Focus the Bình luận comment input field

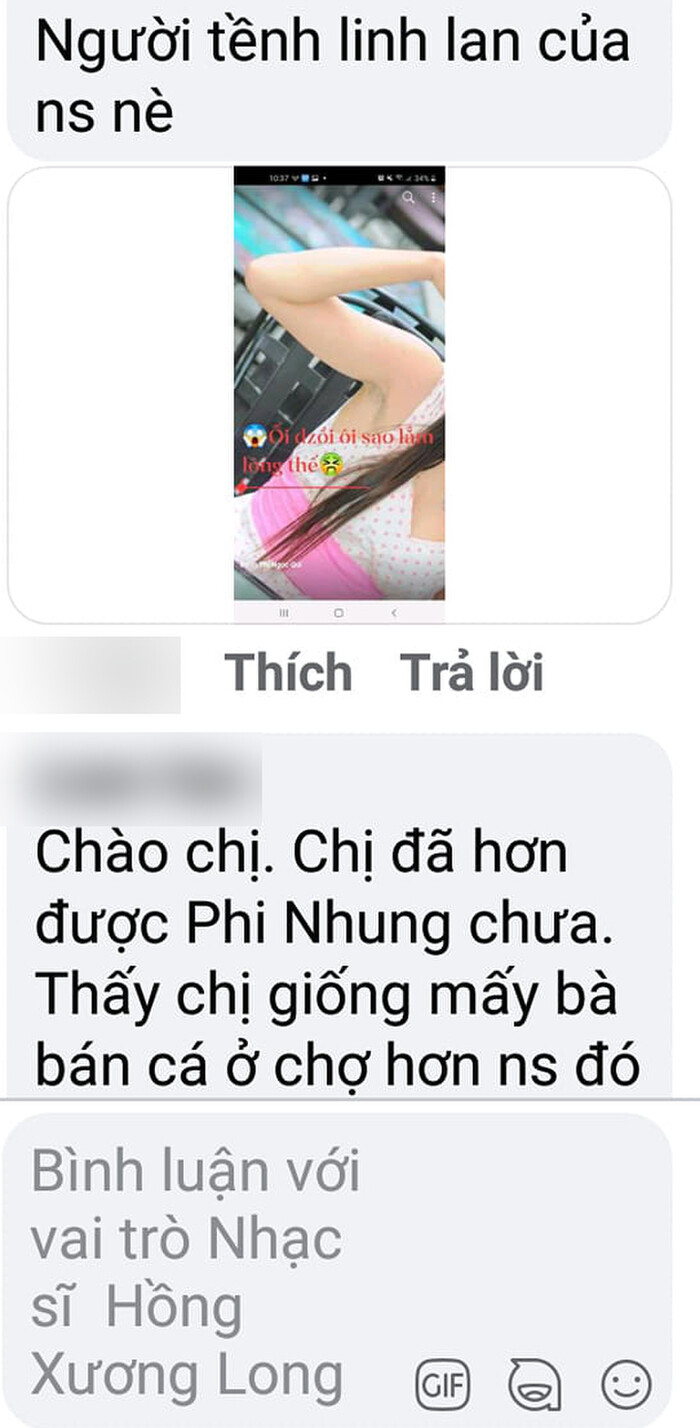[200, 1270]
